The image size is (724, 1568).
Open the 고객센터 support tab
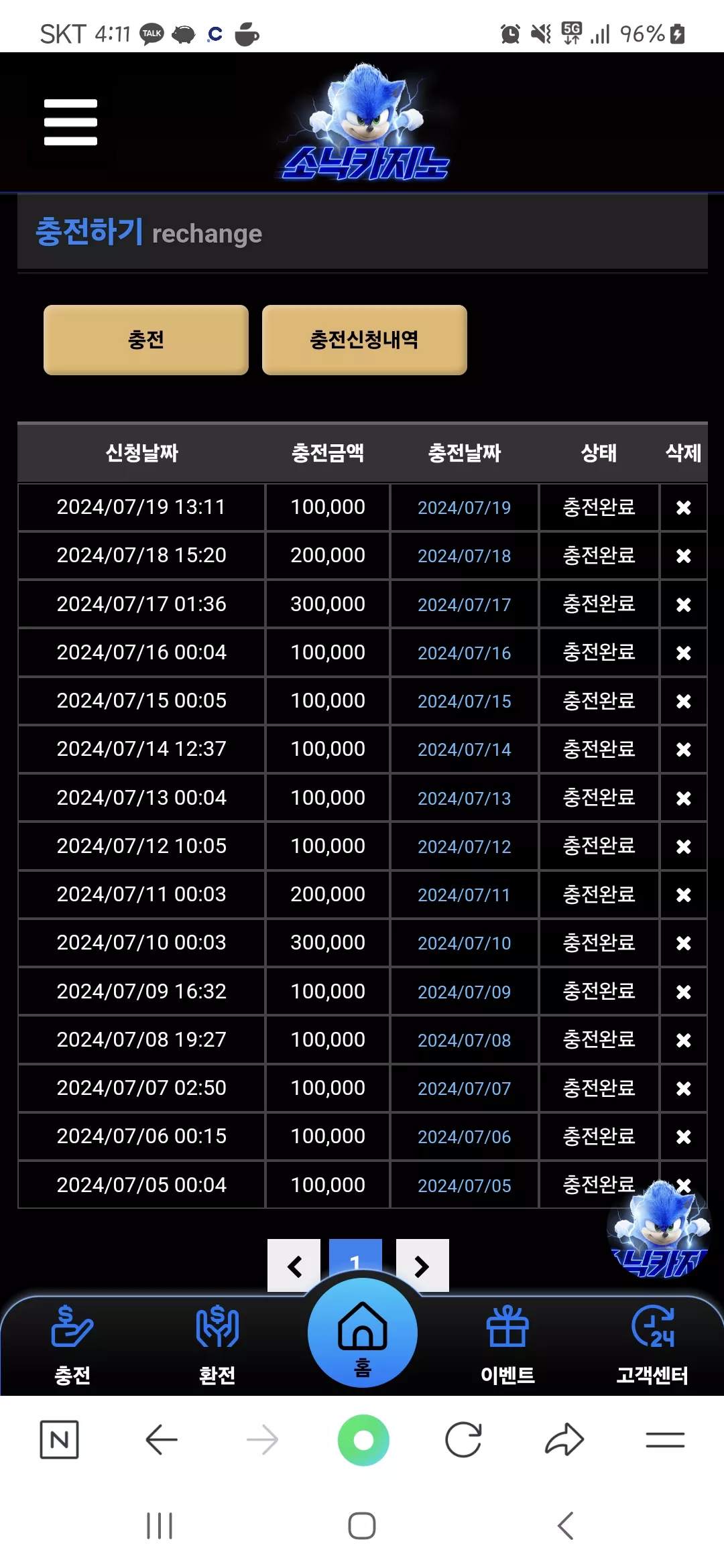(652, 1345)
